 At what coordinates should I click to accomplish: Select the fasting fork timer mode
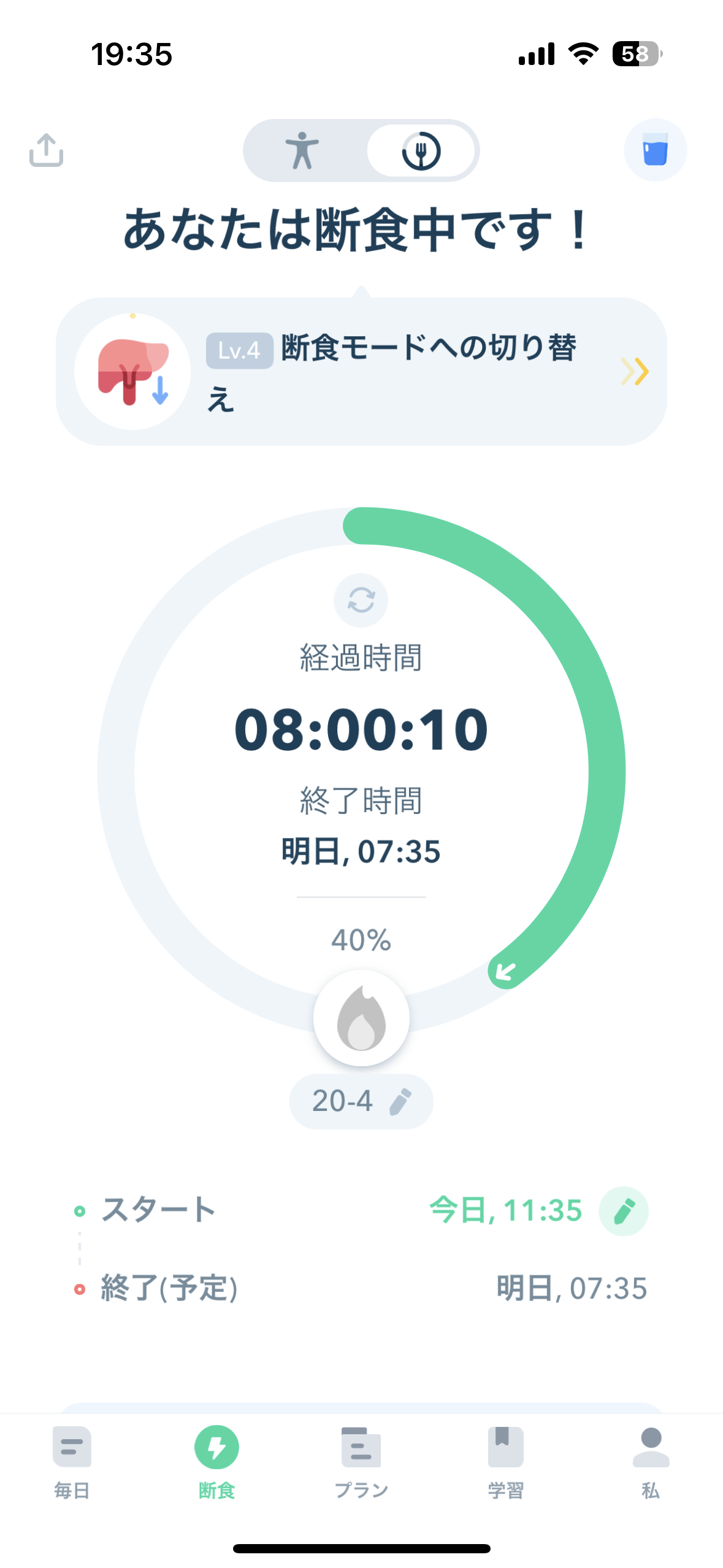(x=421, y=150)
